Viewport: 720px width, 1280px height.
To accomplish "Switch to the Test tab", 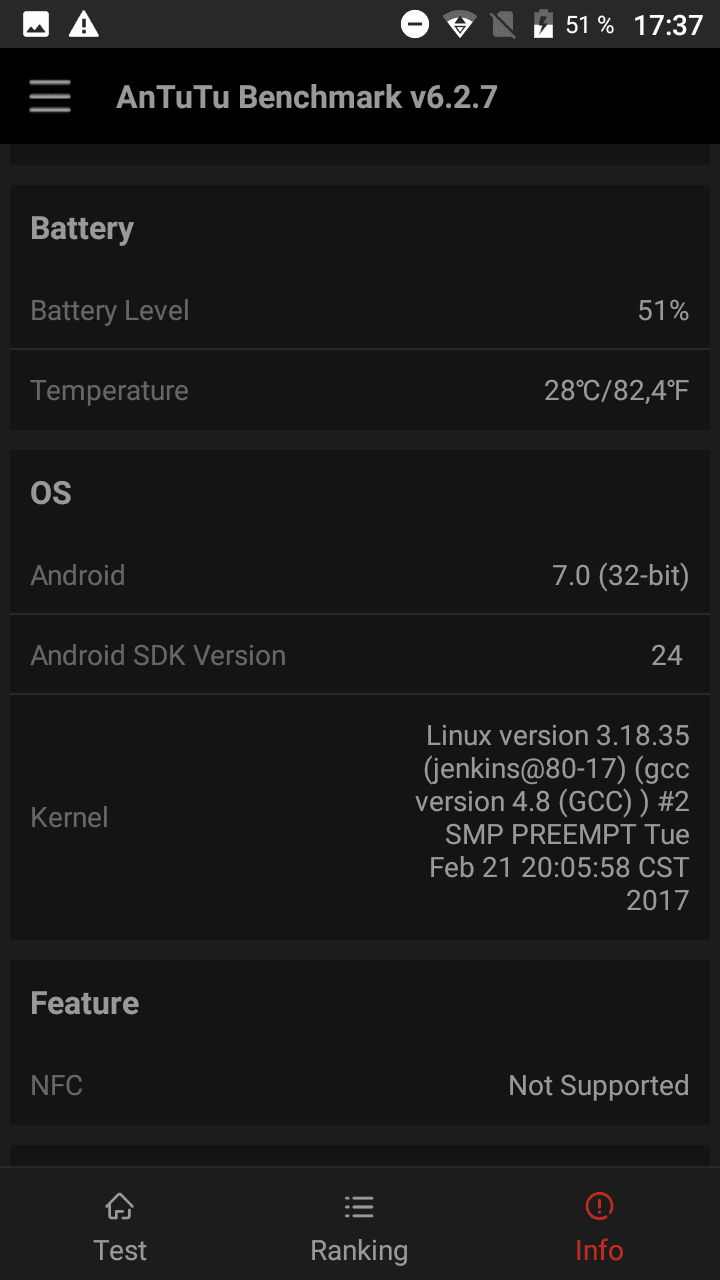I will 120,1226.
